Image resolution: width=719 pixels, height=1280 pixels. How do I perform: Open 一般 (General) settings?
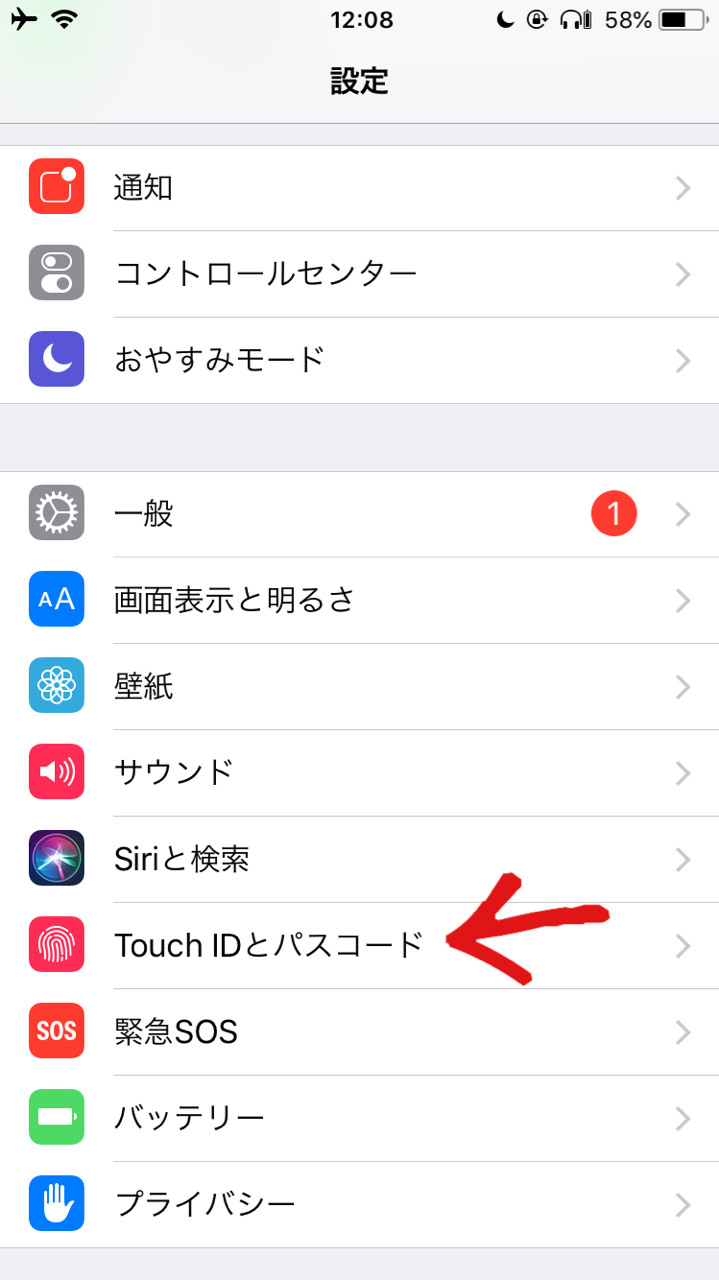pyautogui.click(x=359, y=514)
